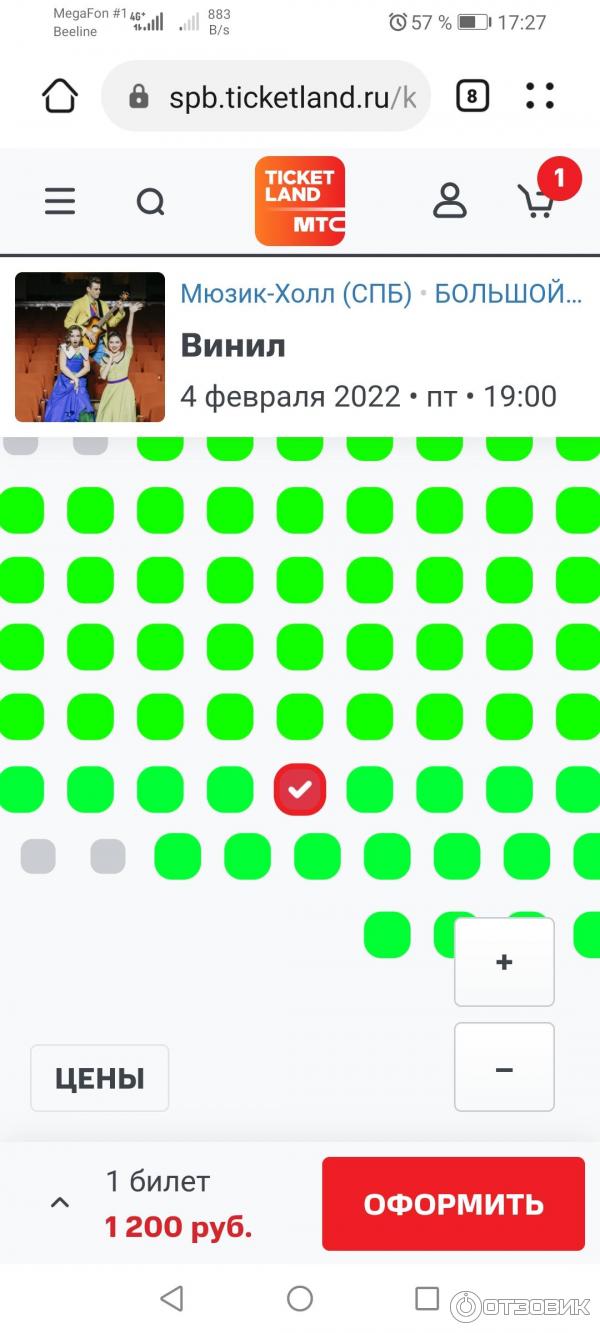This screenshot has width=600, height=1333.
Task: Go back with the system back button
Action: [172, 1298]
